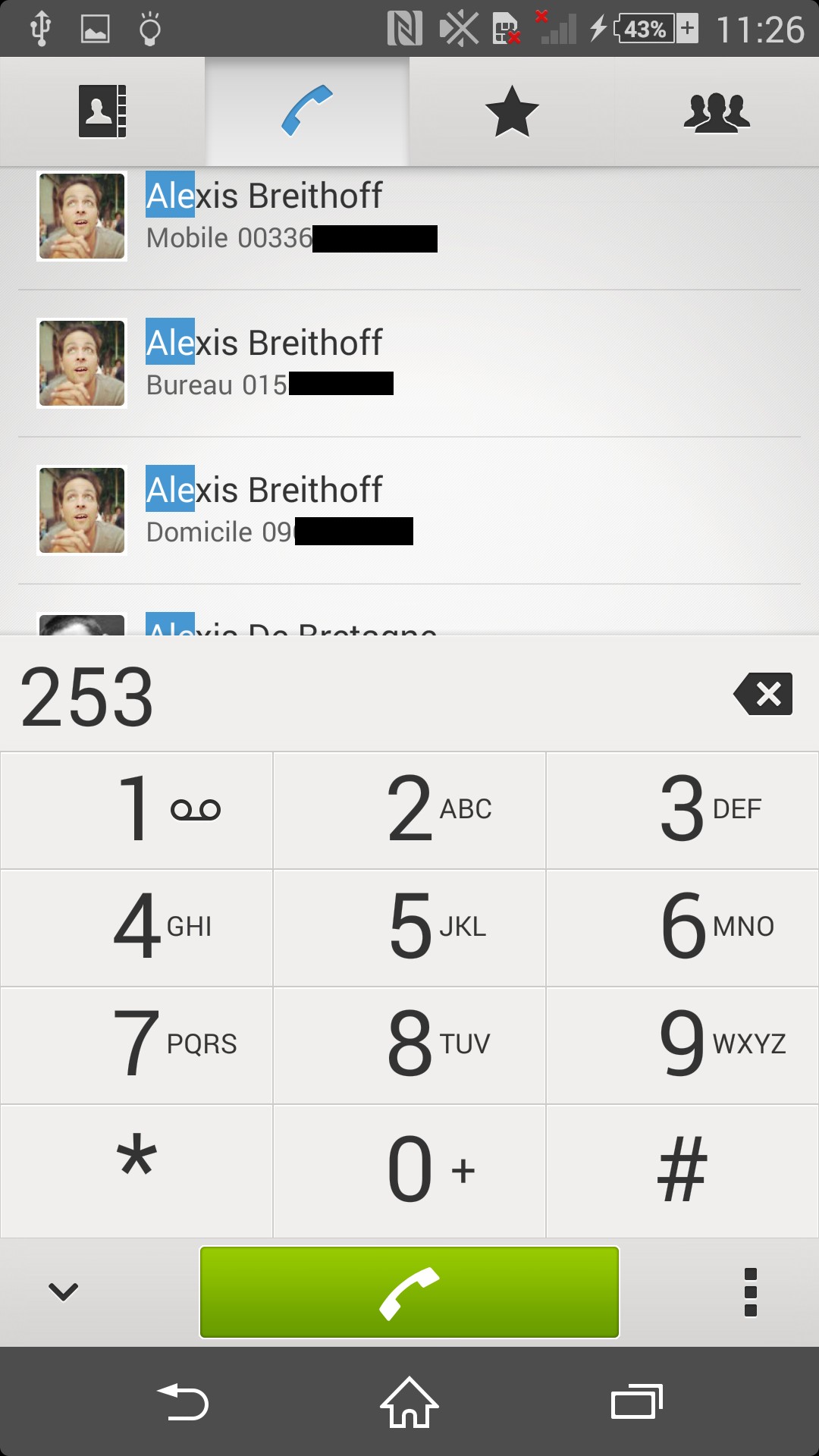The width and height of the screenshot is (819, 1456).
Task: Switch to the groups tab
Action: (717, 111)
